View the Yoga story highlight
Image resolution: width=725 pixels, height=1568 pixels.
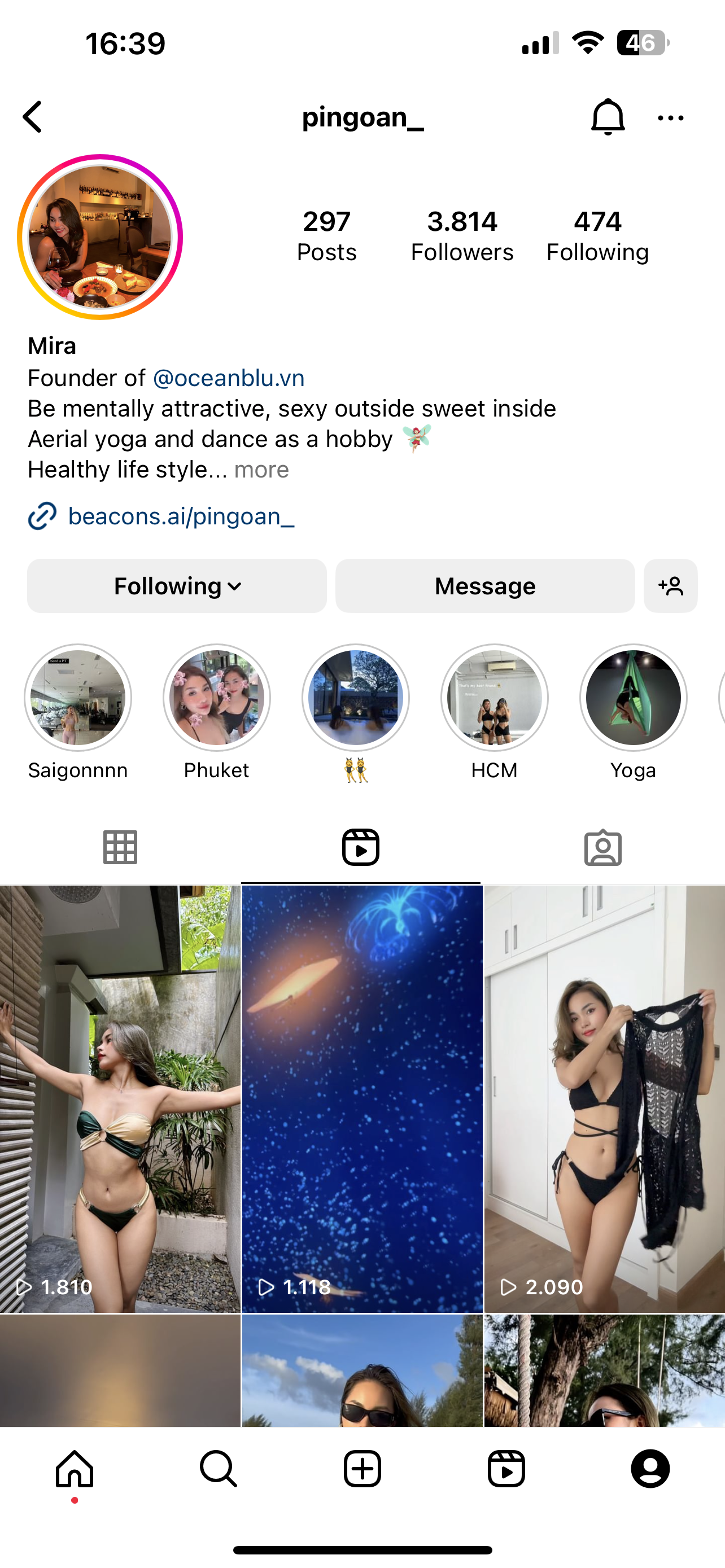coord(633,698)
